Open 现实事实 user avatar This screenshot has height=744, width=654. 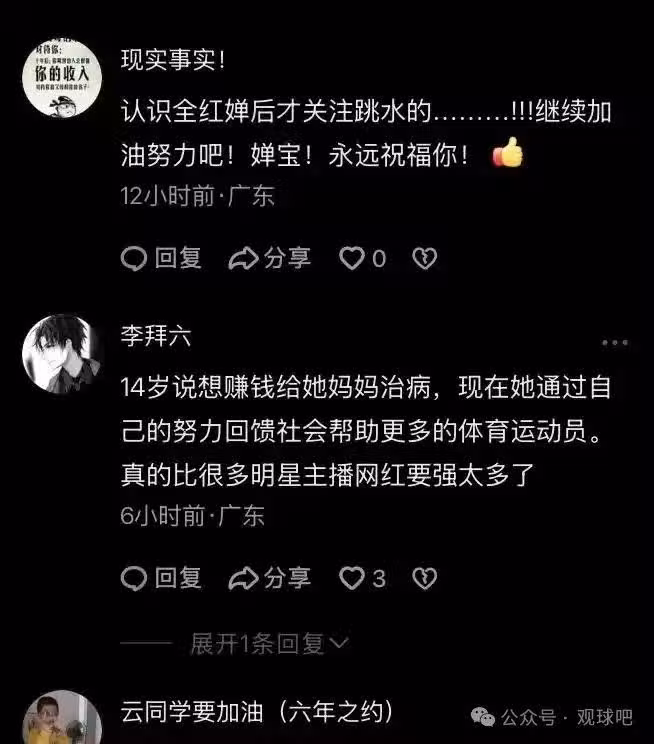[x=62, y=80]
